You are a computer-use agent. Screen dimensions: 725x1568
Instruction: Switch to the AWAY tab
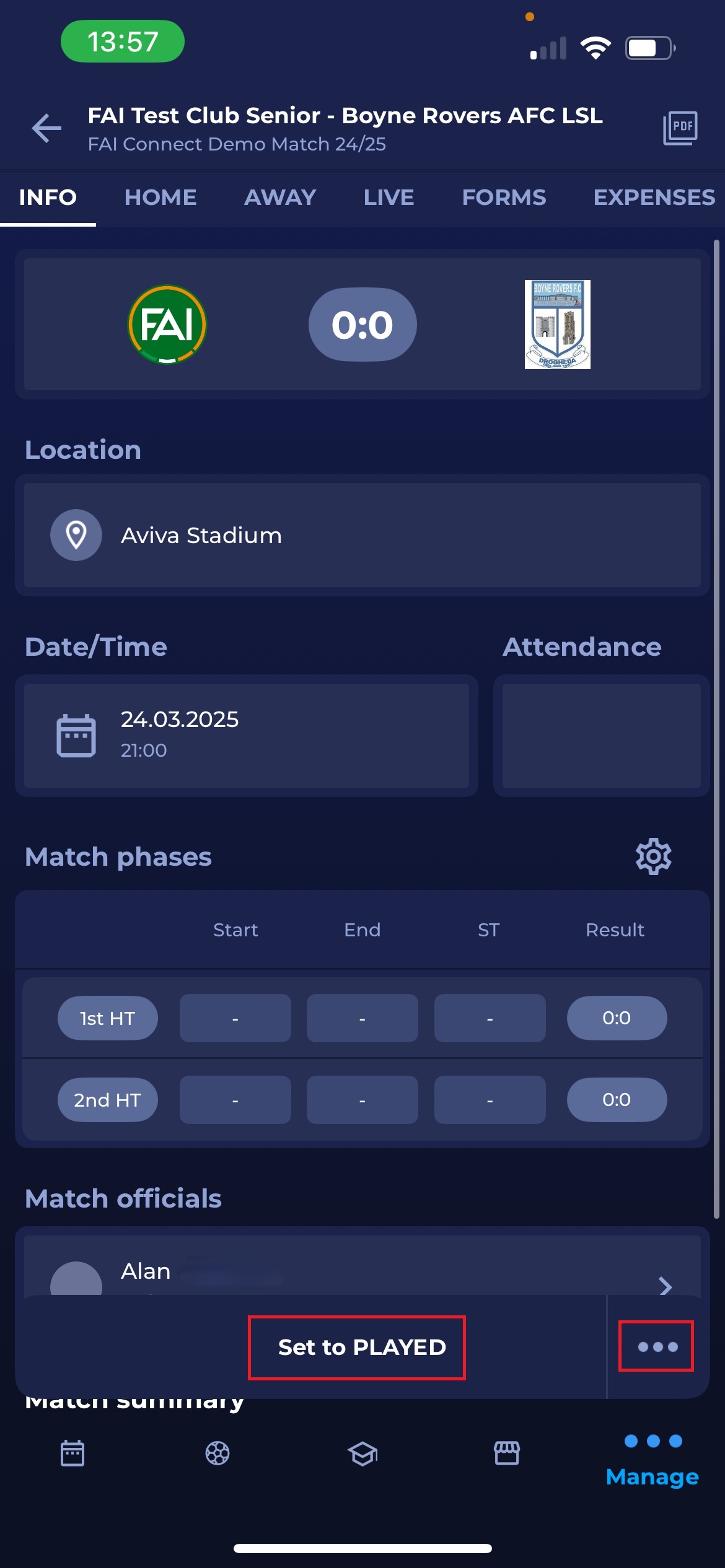280,198
